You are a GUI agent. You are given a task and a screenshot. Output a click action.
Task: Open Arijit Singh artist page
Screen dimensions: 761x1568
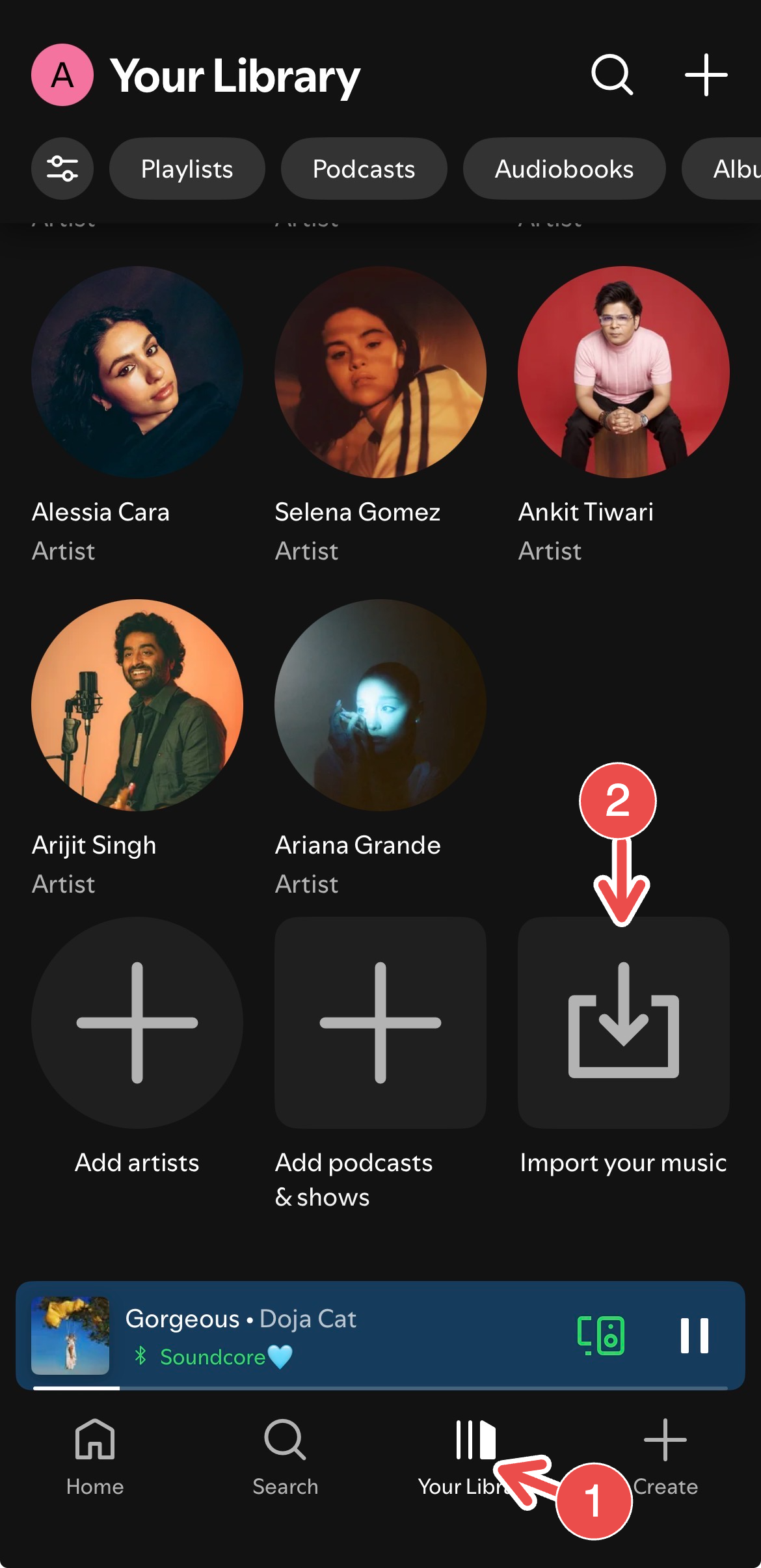point(137,705)
